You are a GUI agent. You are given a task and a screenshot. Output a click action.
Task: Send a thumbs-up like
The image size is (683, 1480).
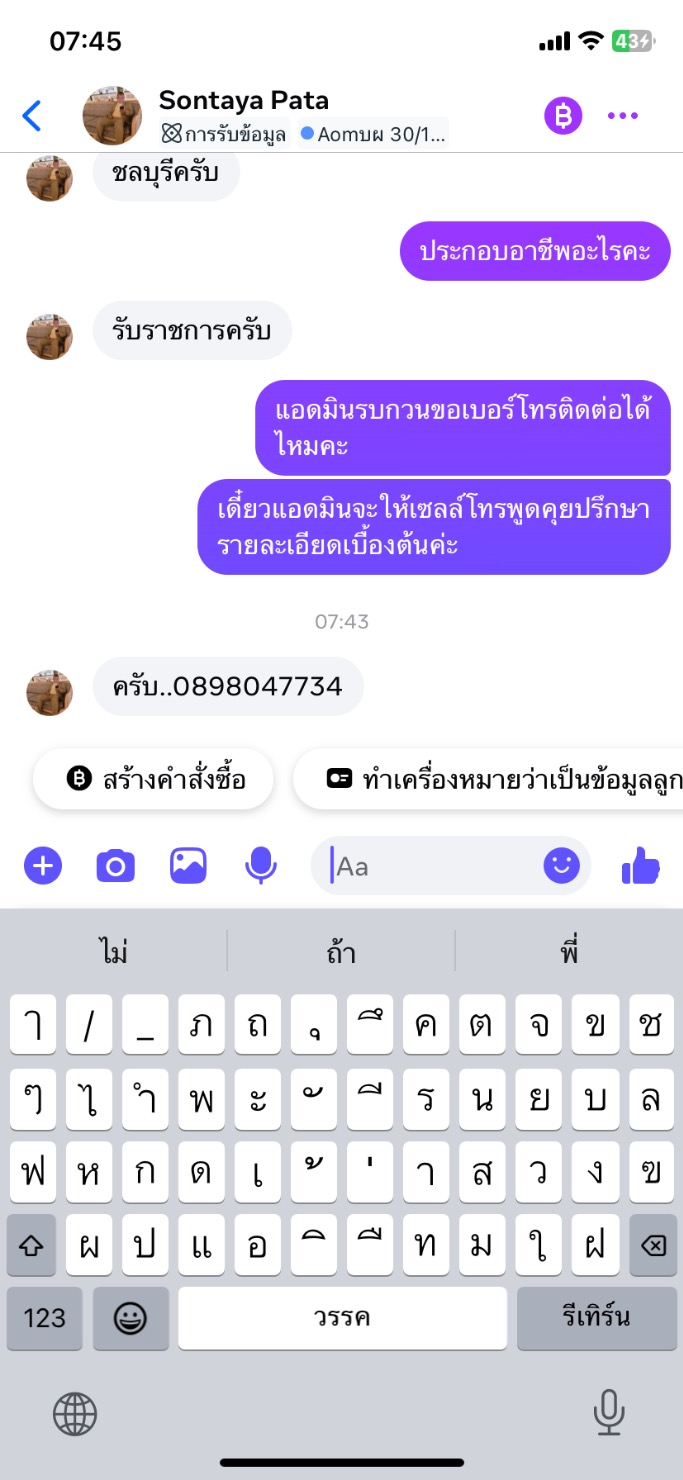click(x=641, y=865)
